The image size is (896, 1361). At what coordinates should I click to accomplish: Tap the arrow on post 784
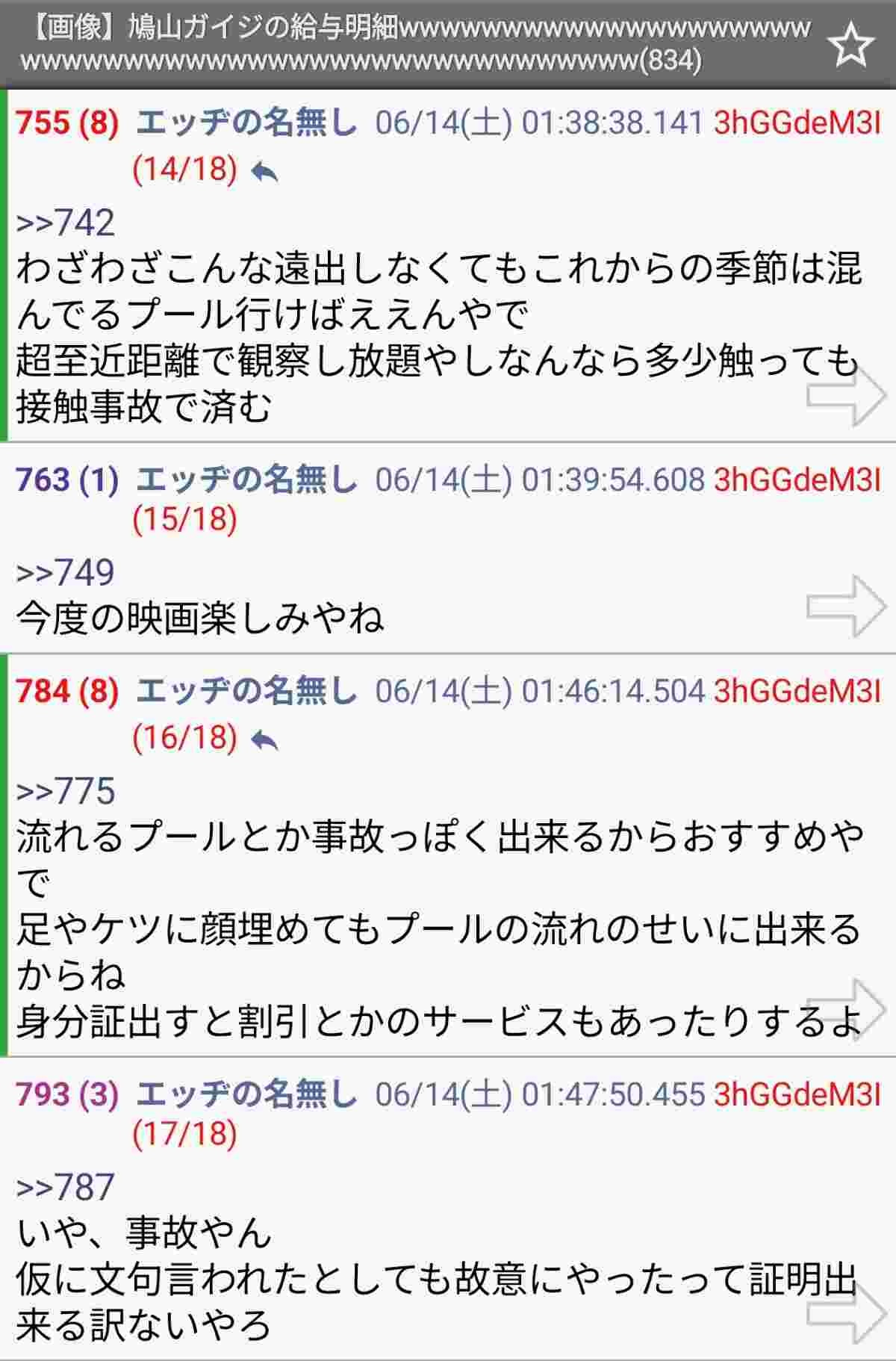click(x=846, y=1009)
